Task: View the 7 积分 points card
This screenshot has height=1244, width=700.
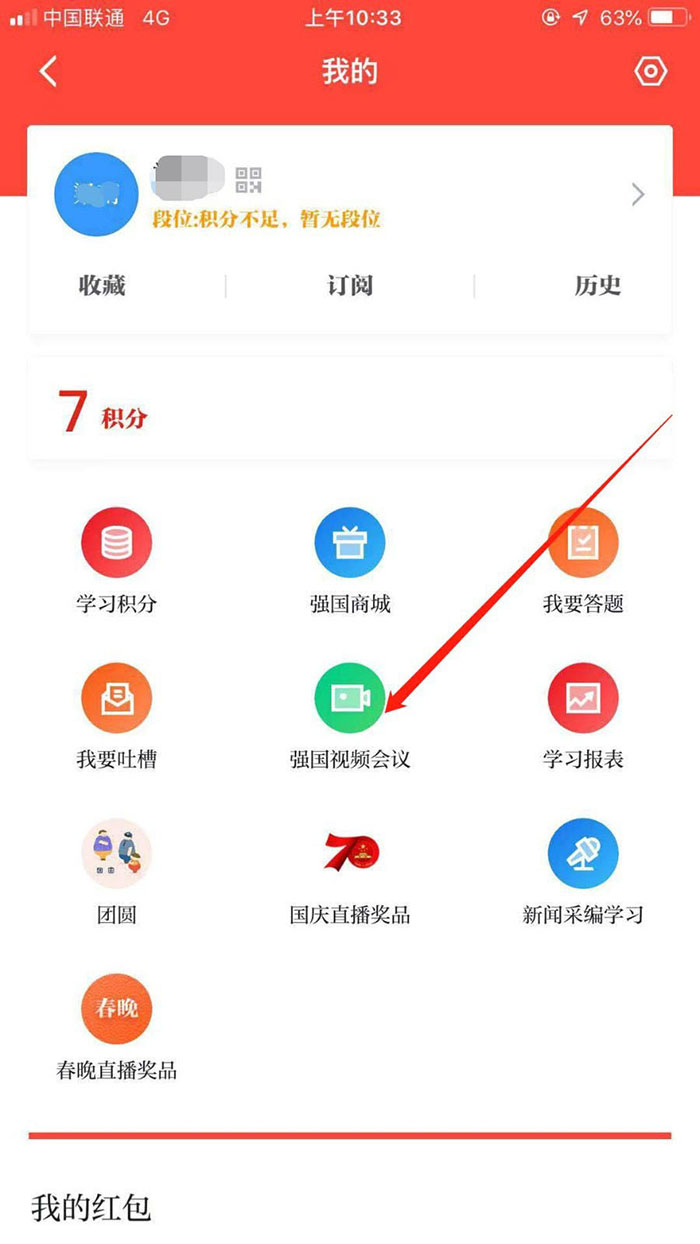Action: (350, 410)
